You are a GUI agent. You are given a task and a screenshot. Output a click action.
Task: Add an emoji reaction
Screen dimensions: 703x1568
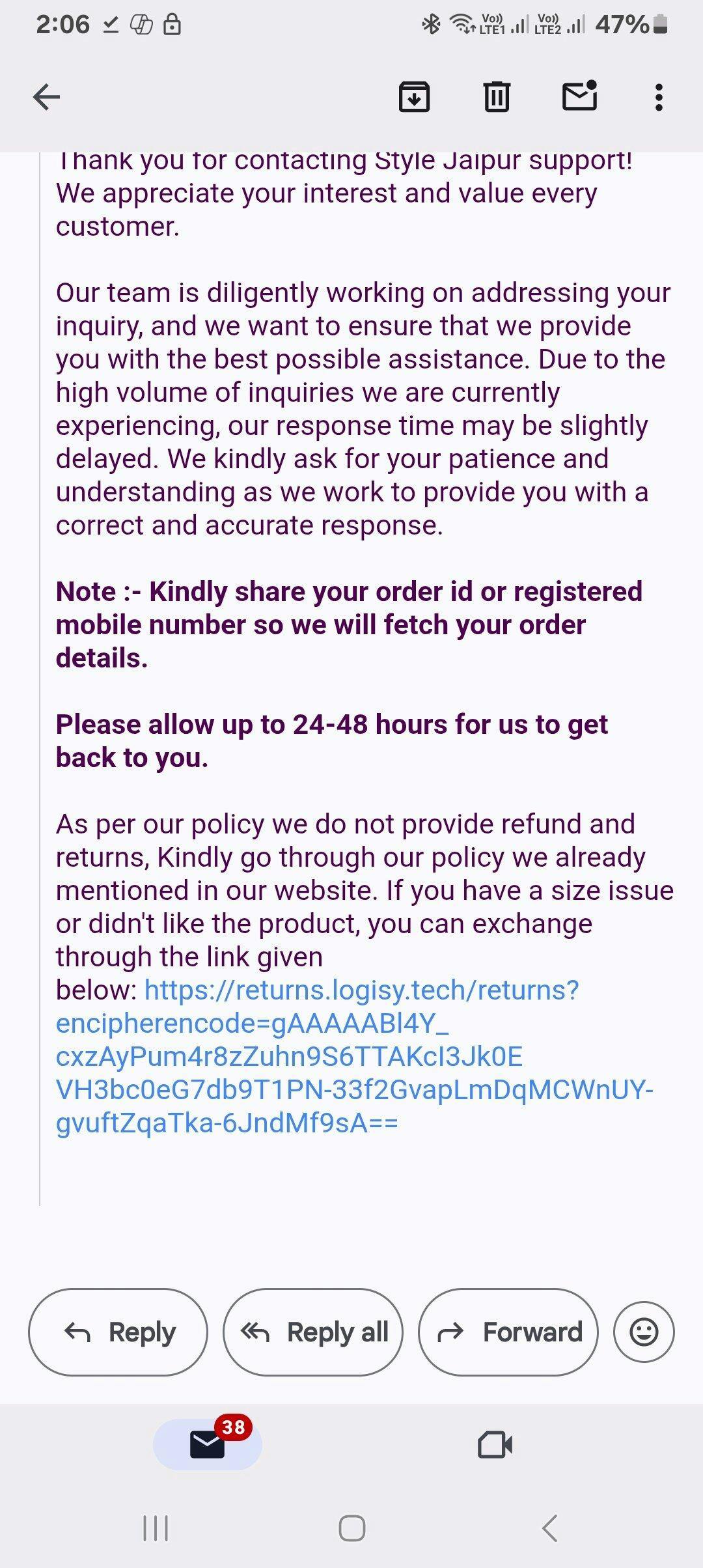click(644, 1332)
